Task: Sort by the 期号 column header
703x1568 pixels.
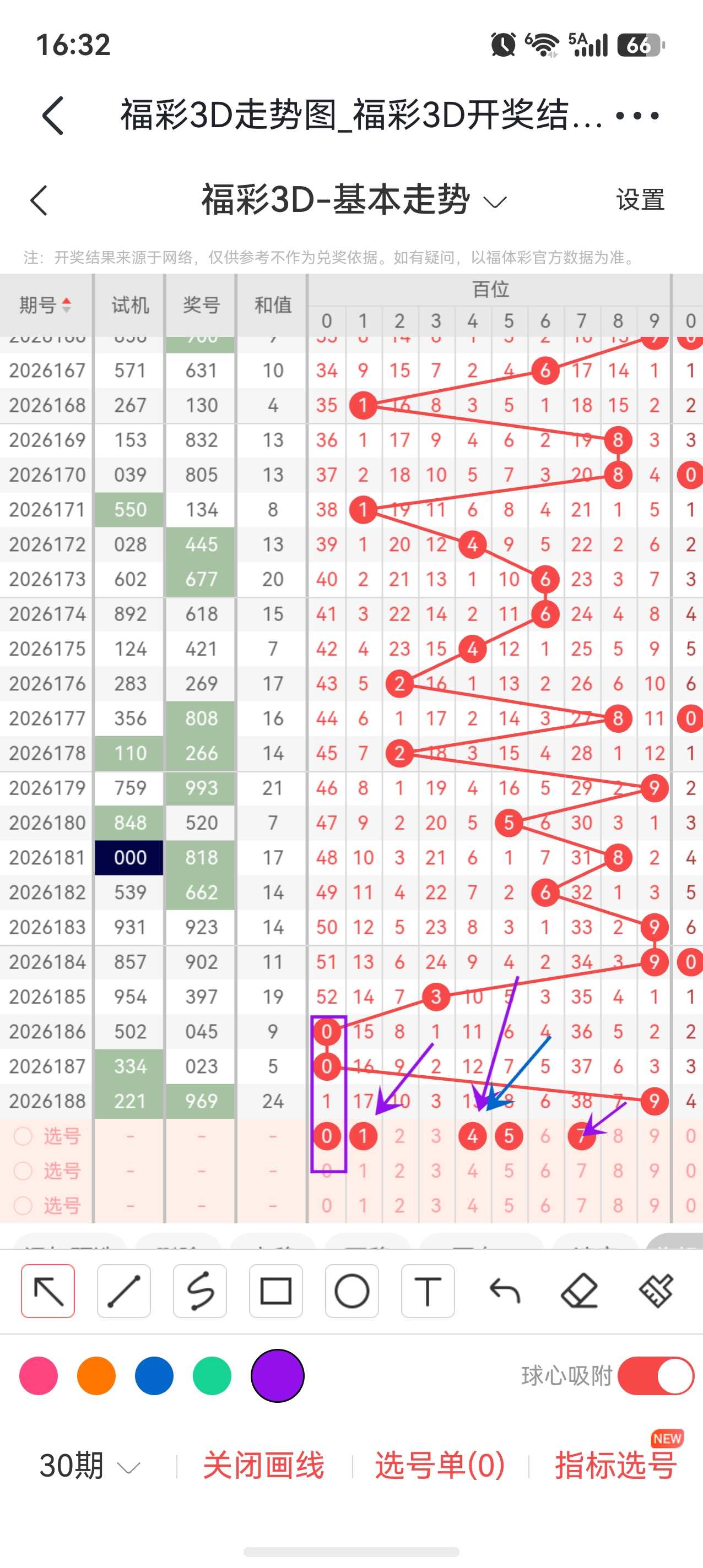Action: (46, 304)
